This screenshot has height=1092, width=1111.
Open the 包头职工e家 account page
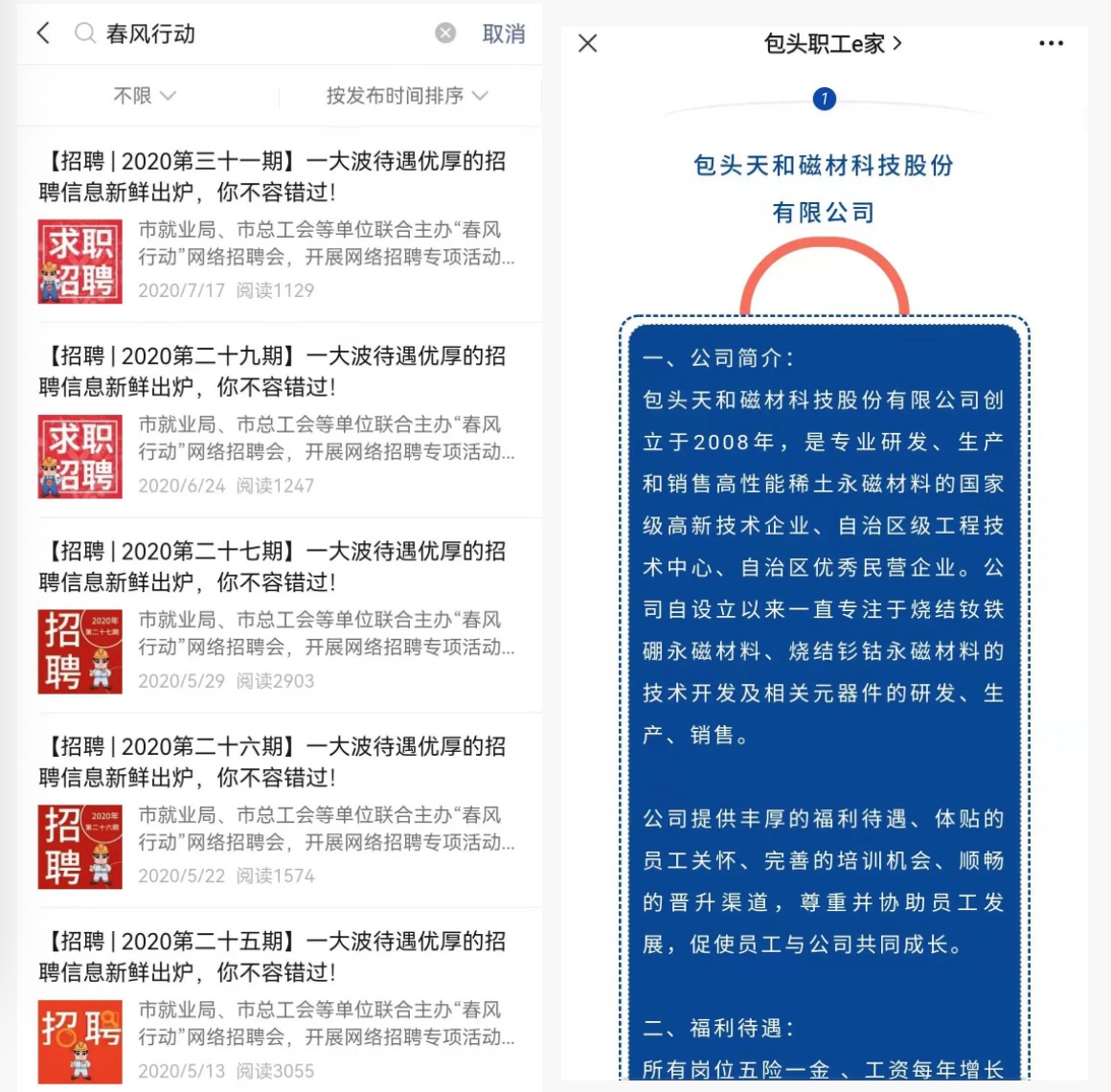[x=831, y=43]
